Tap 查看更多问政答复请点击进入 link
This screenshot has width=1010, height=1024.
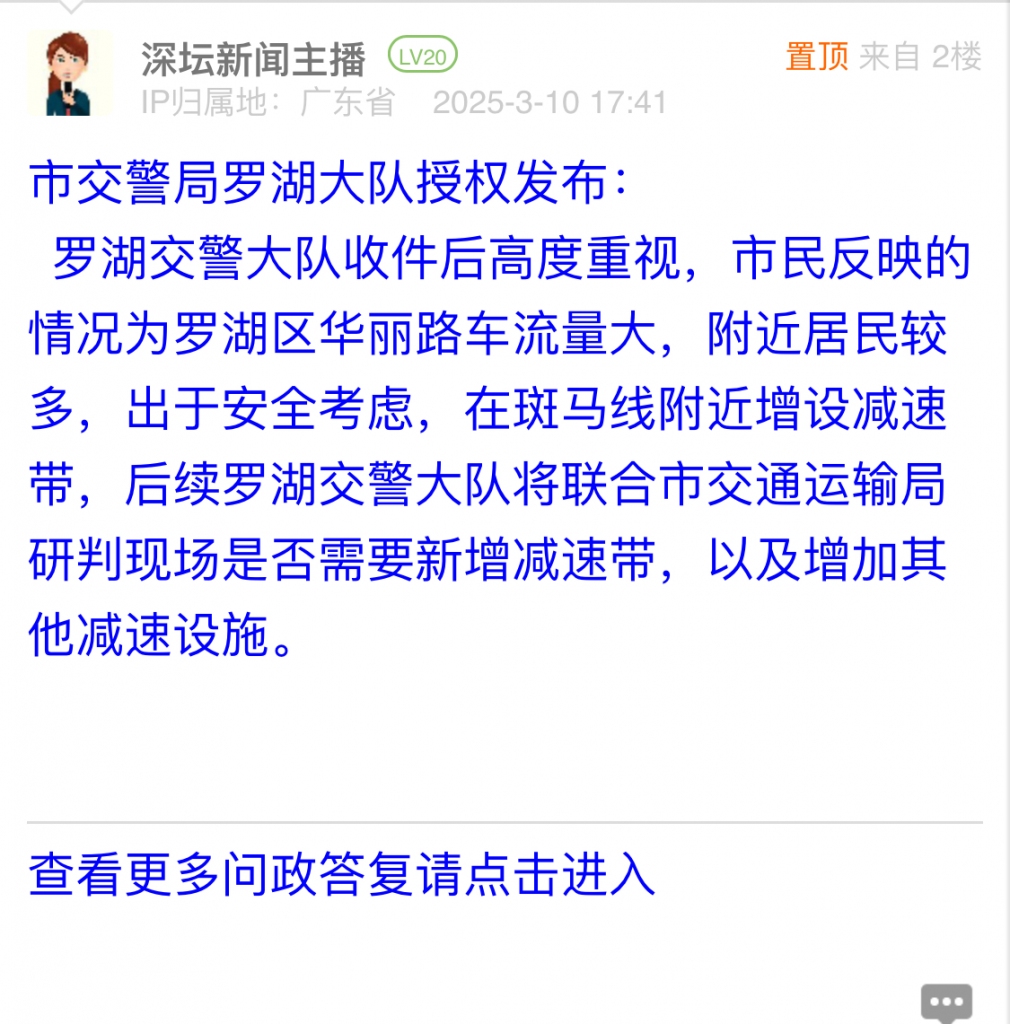(x=342, y=875)
